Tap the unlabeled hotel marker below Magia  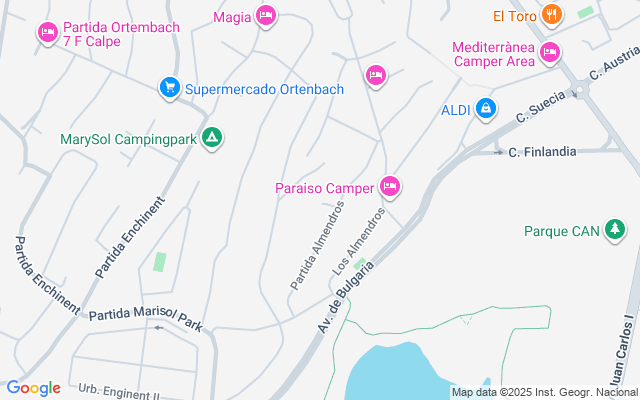click(x=376, y=74)
